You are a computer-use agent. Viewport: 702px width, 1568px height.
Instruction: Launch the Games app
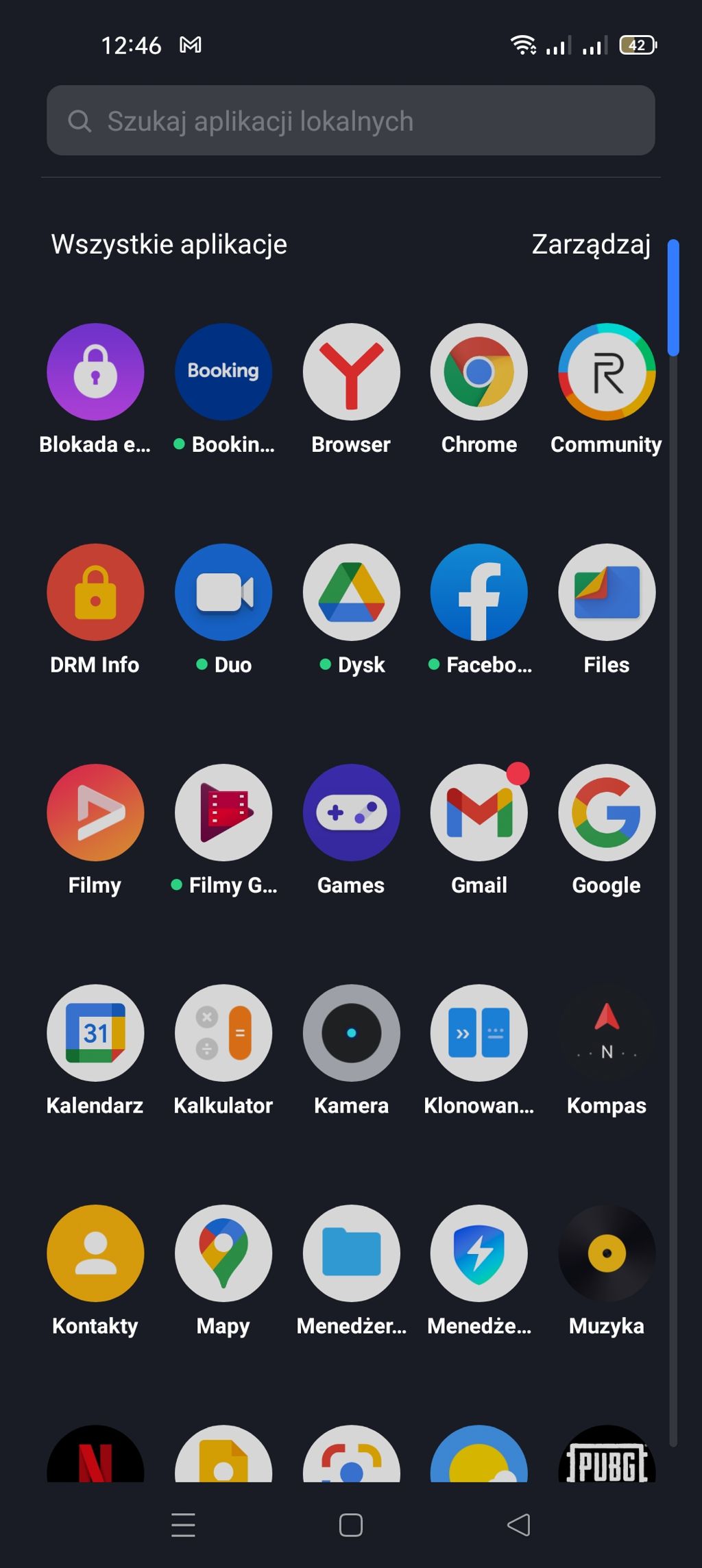pyautogui.click(x=351, y=812)
